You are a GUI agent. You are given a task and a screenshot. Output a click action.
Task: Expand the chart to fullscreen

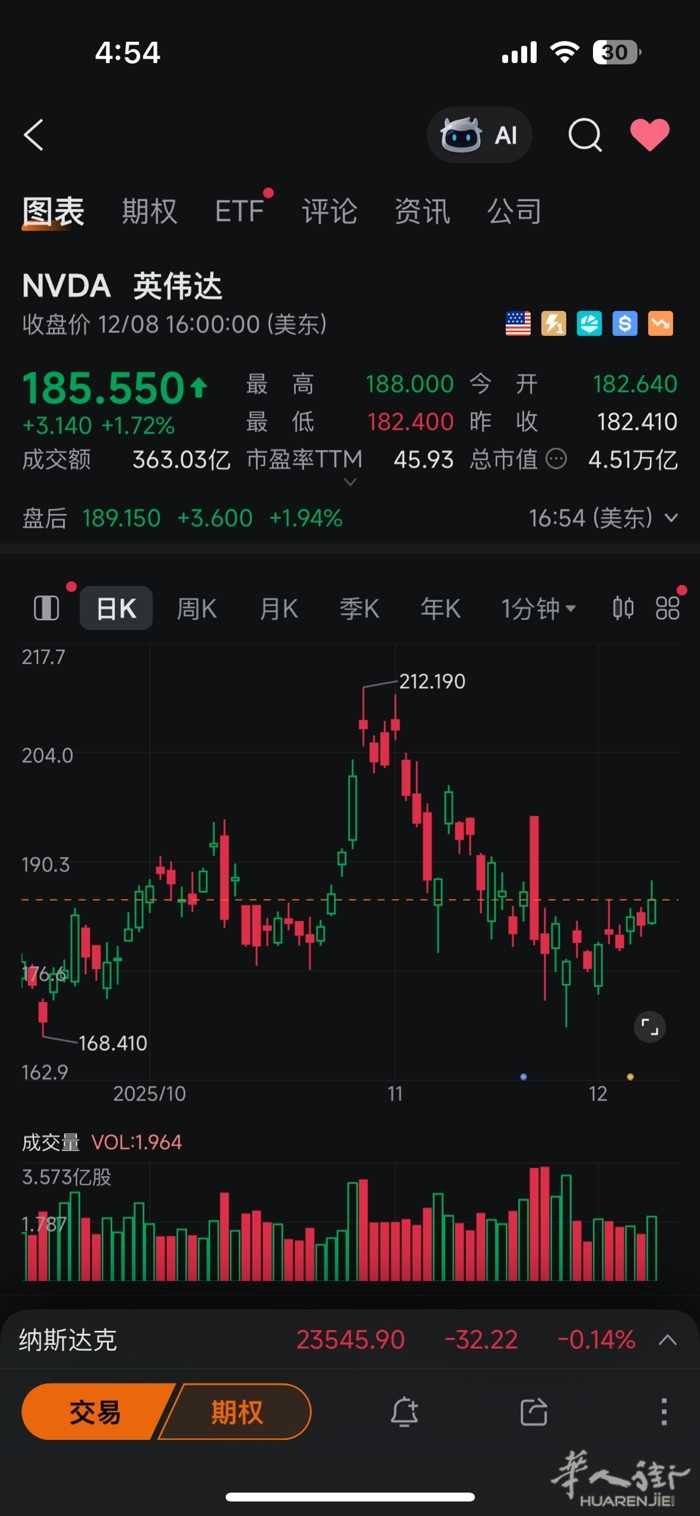[650, 1026]
